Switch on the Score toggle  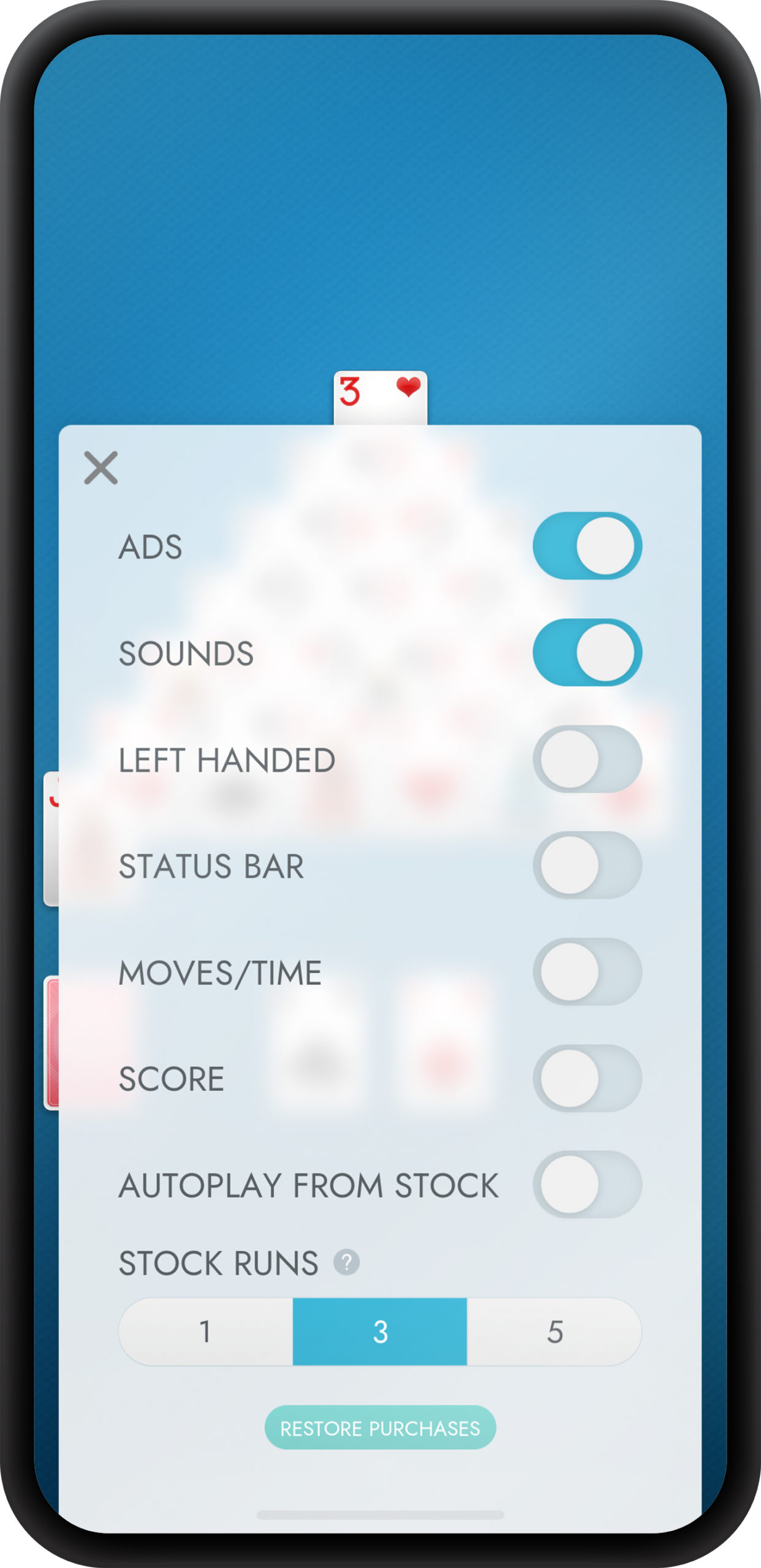[587, 1078]
